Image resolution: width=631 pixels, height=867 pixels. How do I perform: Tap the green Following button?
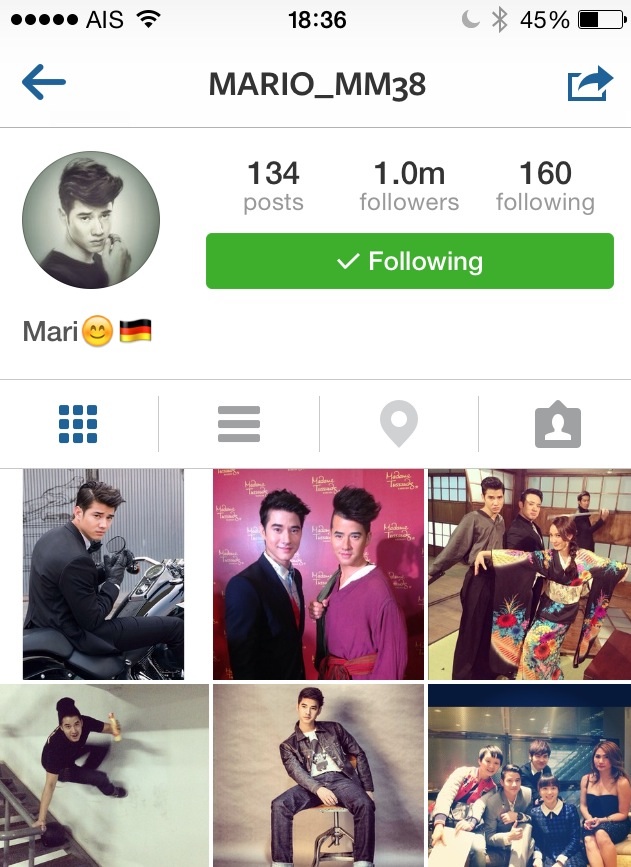(x=410, y=261)
